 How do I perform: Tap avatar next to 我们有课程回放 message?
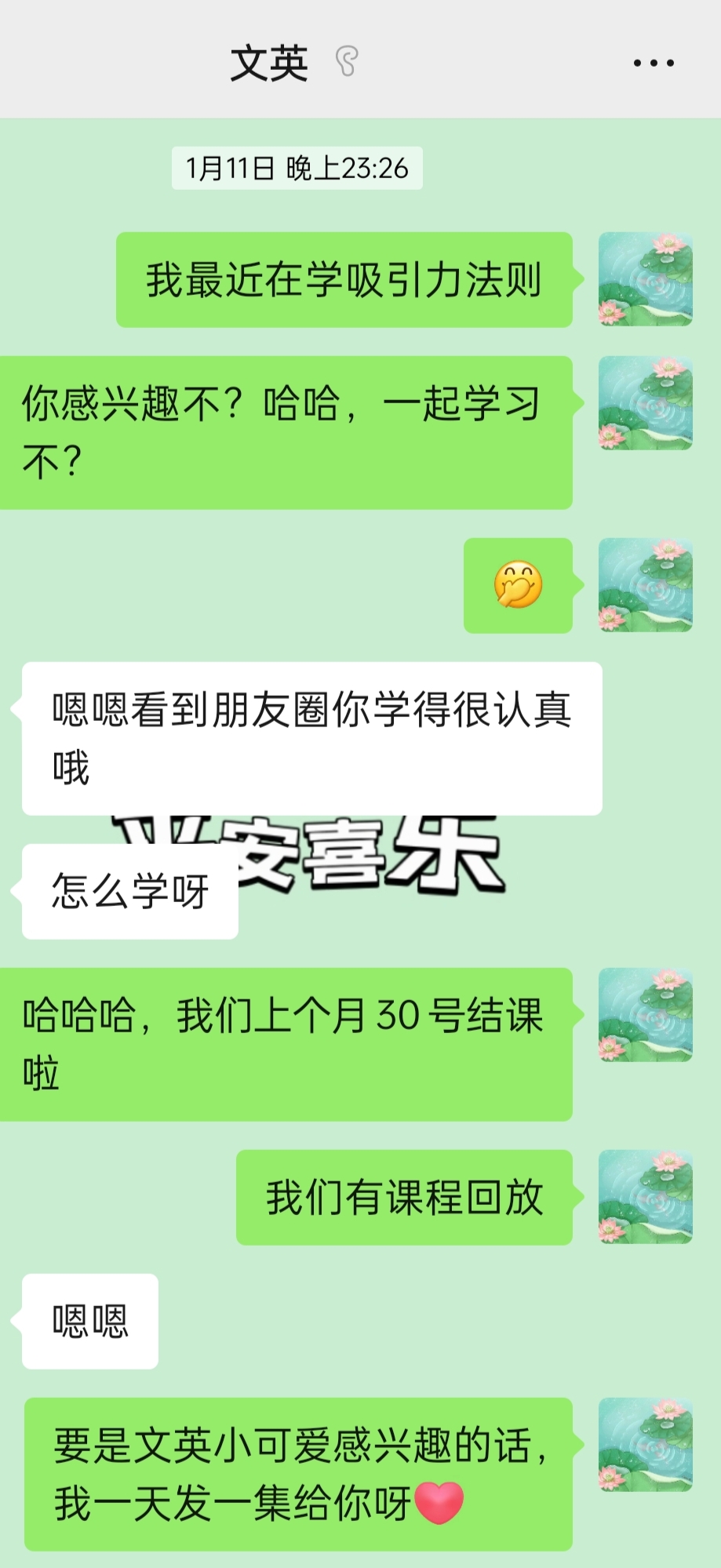(x=645, y=1197)
